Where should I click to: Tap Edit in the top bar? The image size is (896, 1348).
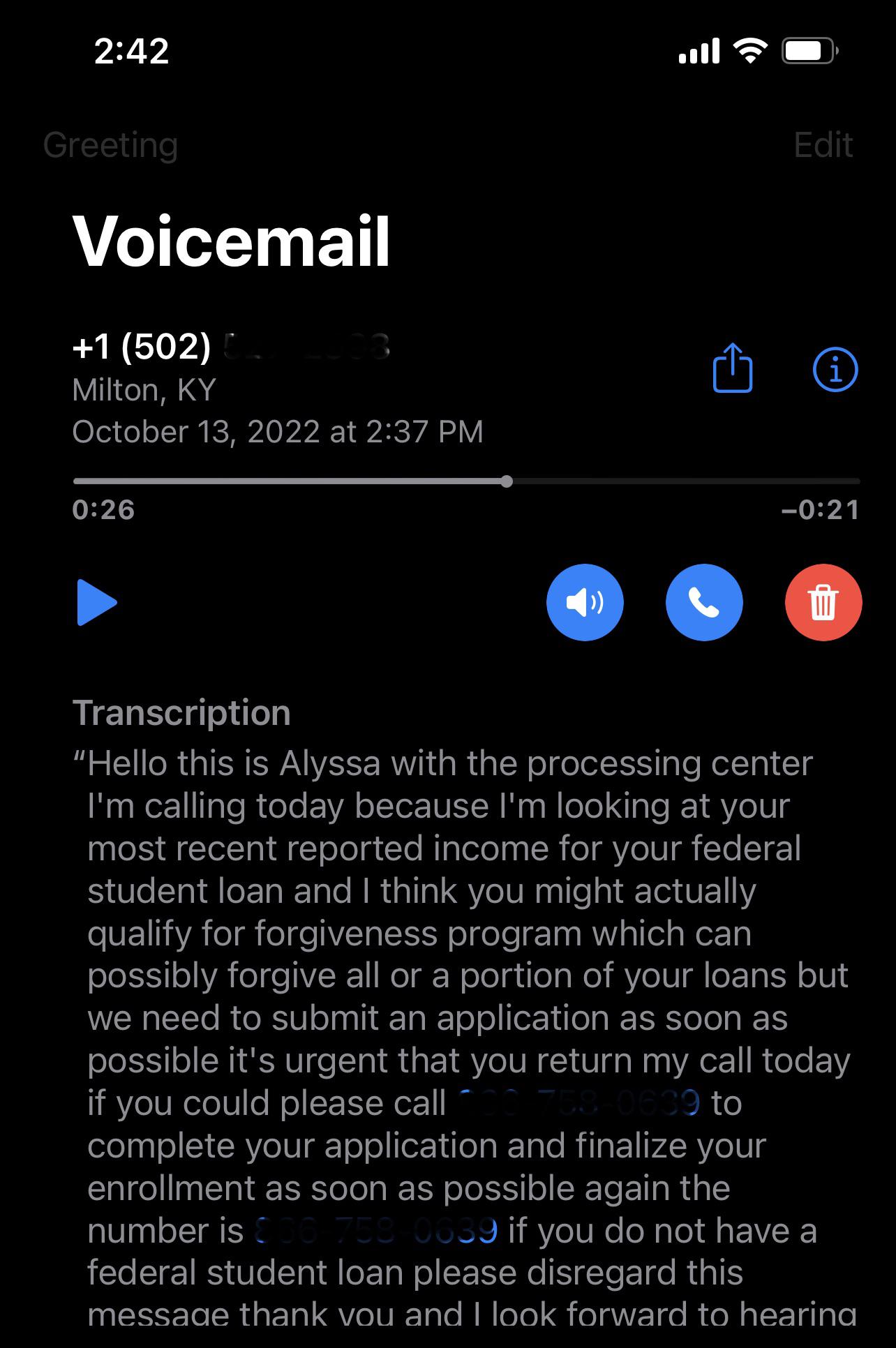(823, 145)
